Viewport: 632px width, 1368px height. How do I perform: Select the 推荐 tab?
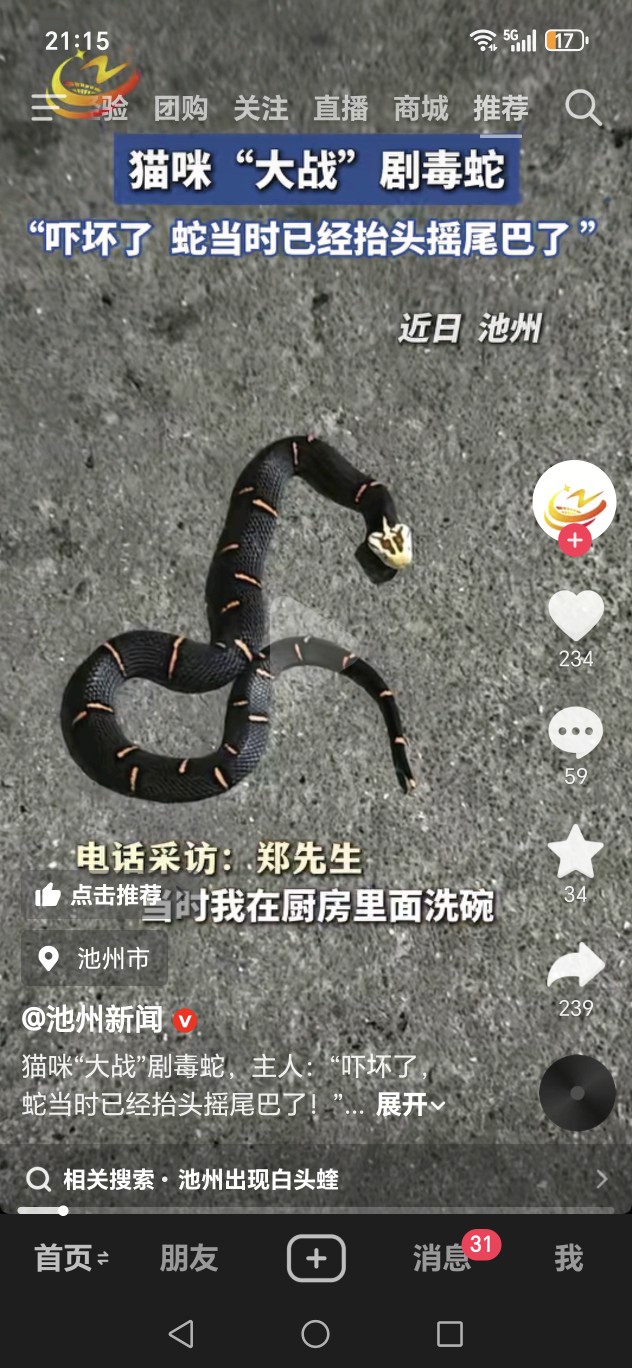(500, 108)
